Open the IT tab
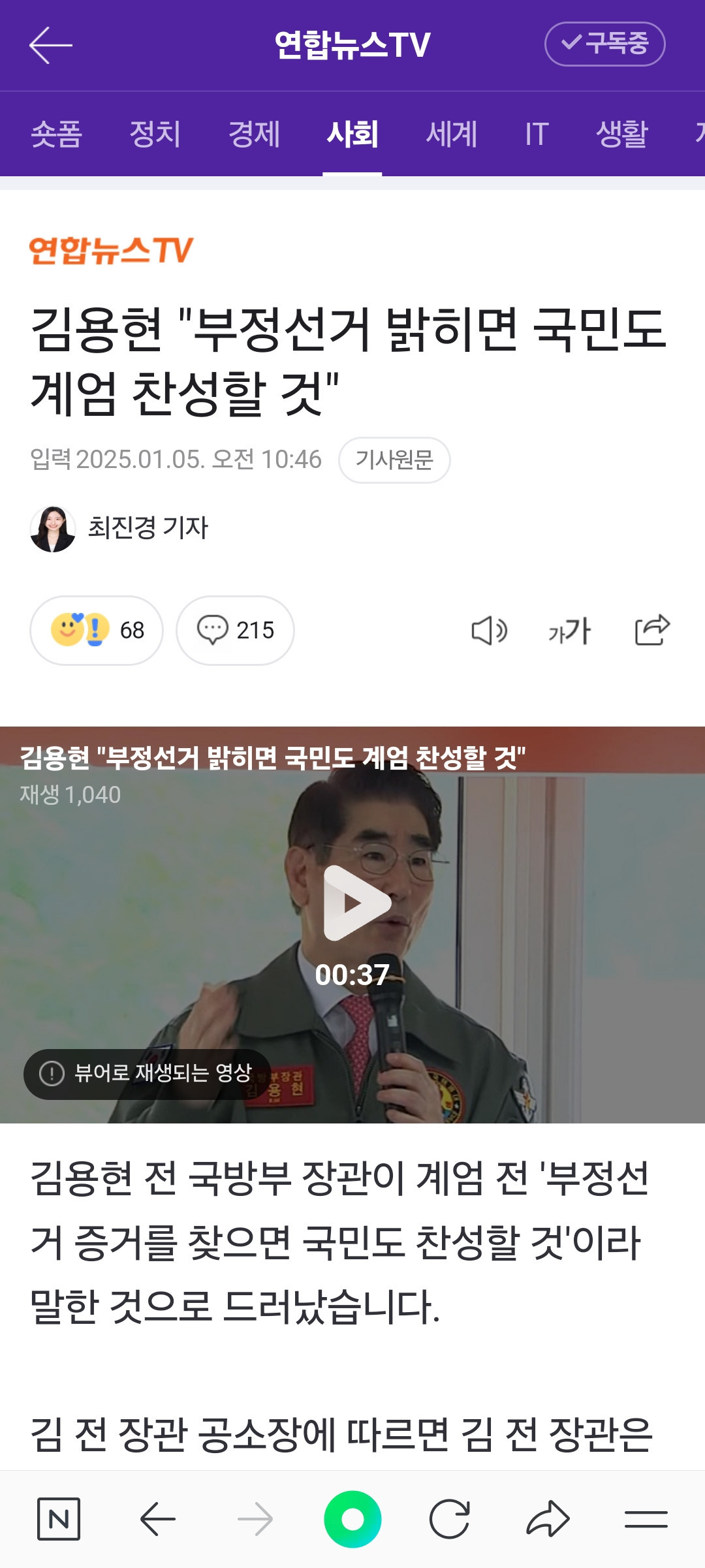The height and width of the screenshot is (1568, 705). [x=537, y=134]
